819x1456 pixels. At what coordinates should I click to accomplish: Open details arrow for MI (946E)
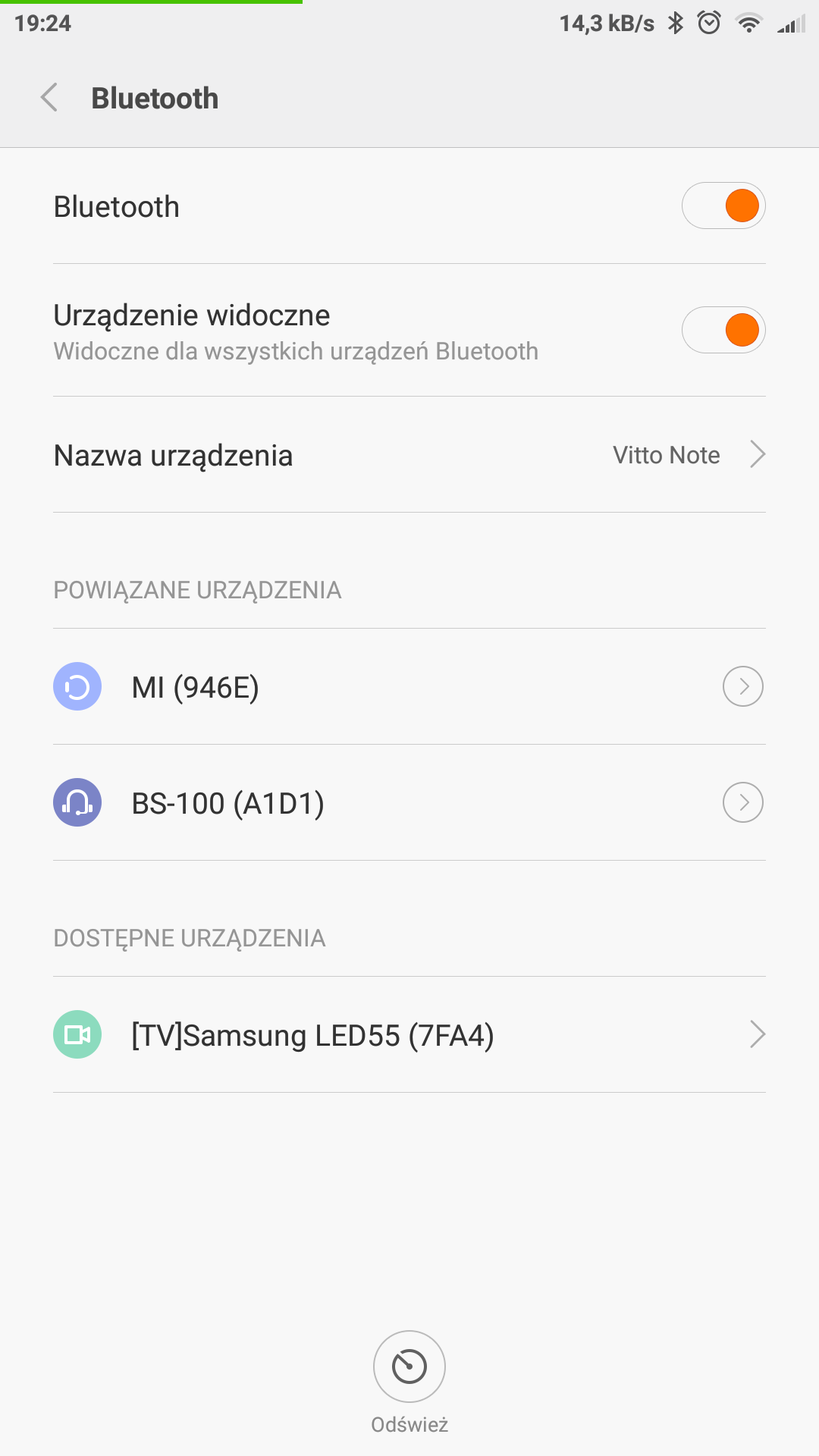[742, 686]
